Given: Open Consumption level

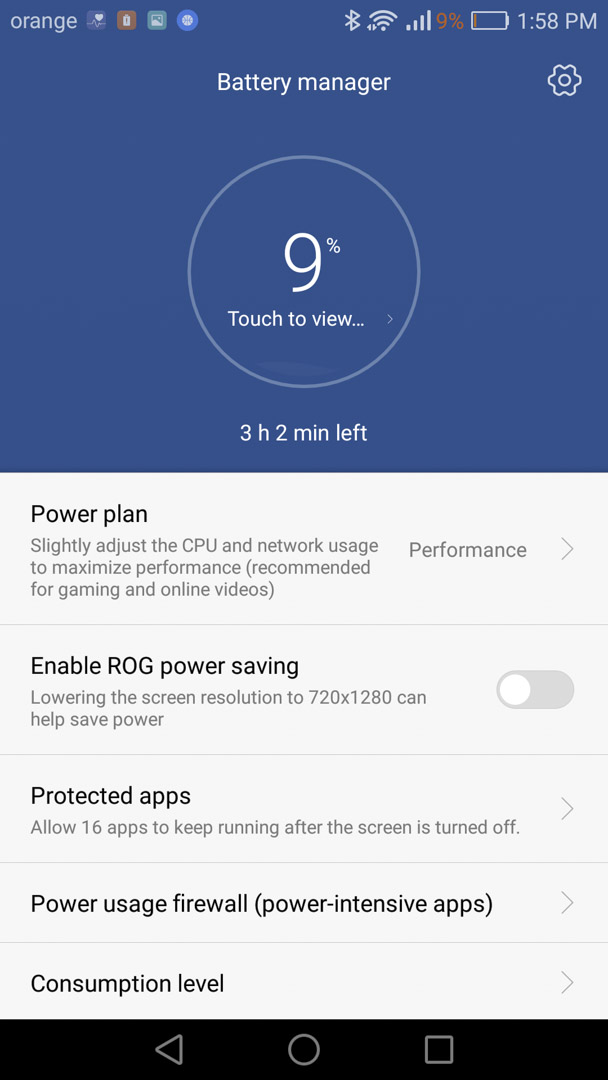Looking at the screenshot, I should point(304,982).
